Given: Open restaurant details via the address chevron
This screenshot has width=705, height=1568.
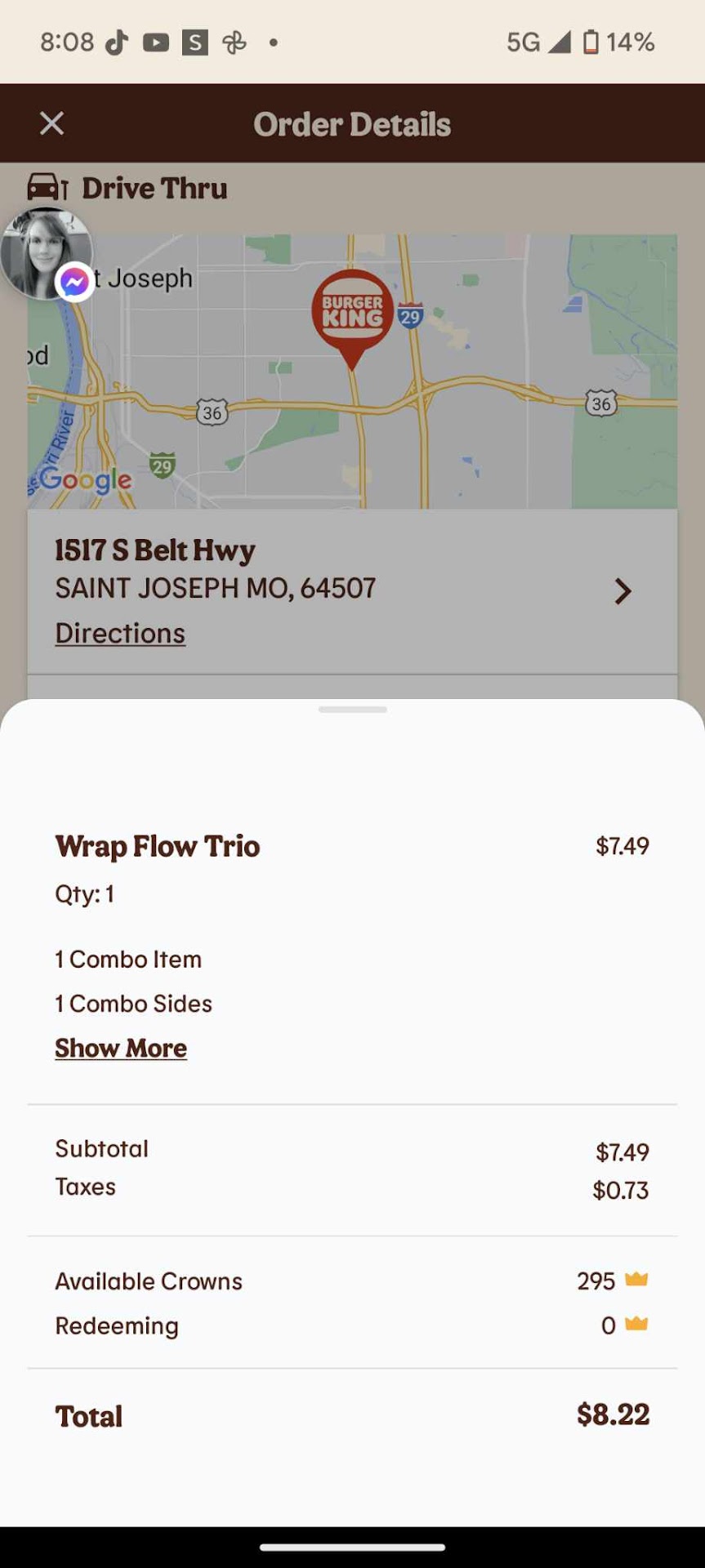Looking at the screenshot, I should [x=622, y=591].
